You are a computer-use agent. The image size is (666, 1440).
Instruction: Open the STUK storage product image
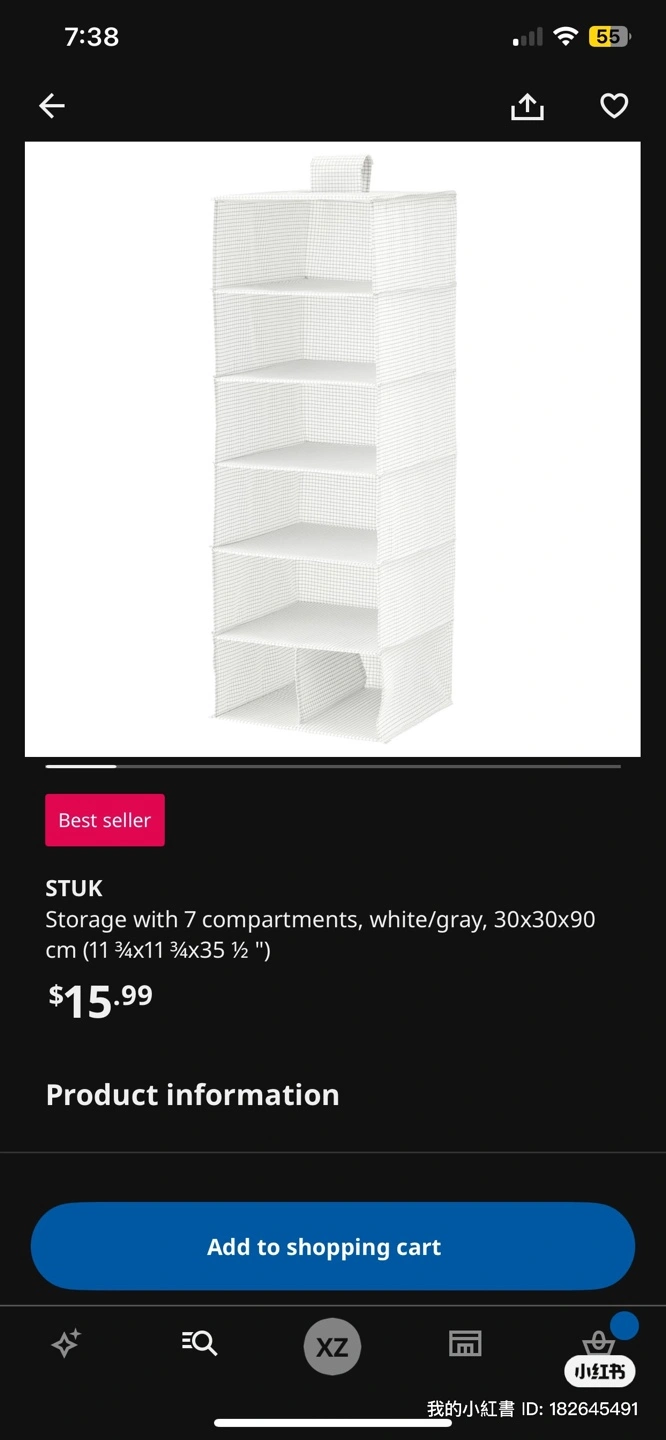pyautogui.click(x=332, y=449)
